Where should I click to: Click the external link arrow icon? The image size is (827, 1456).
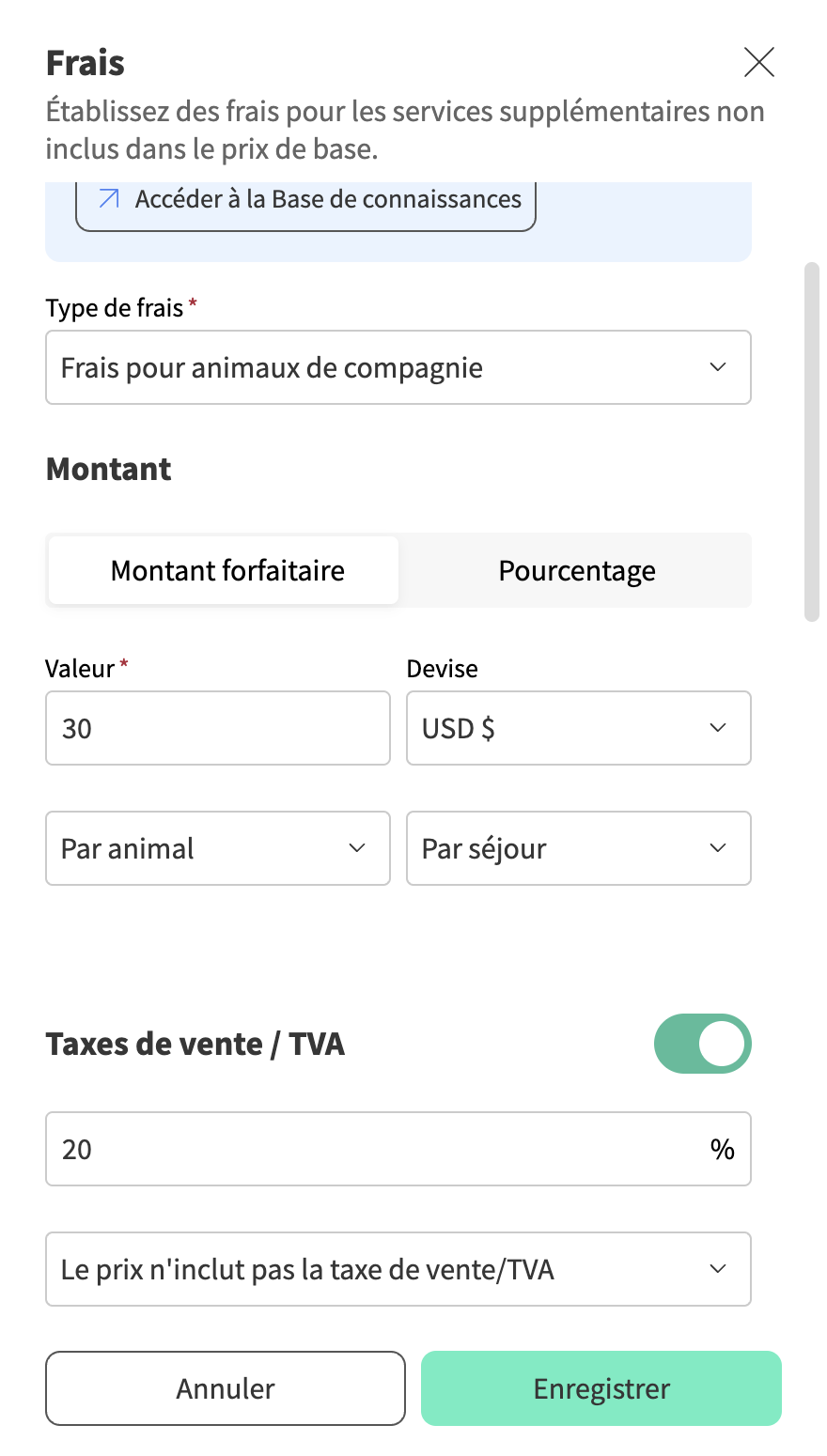pos(106,199)
